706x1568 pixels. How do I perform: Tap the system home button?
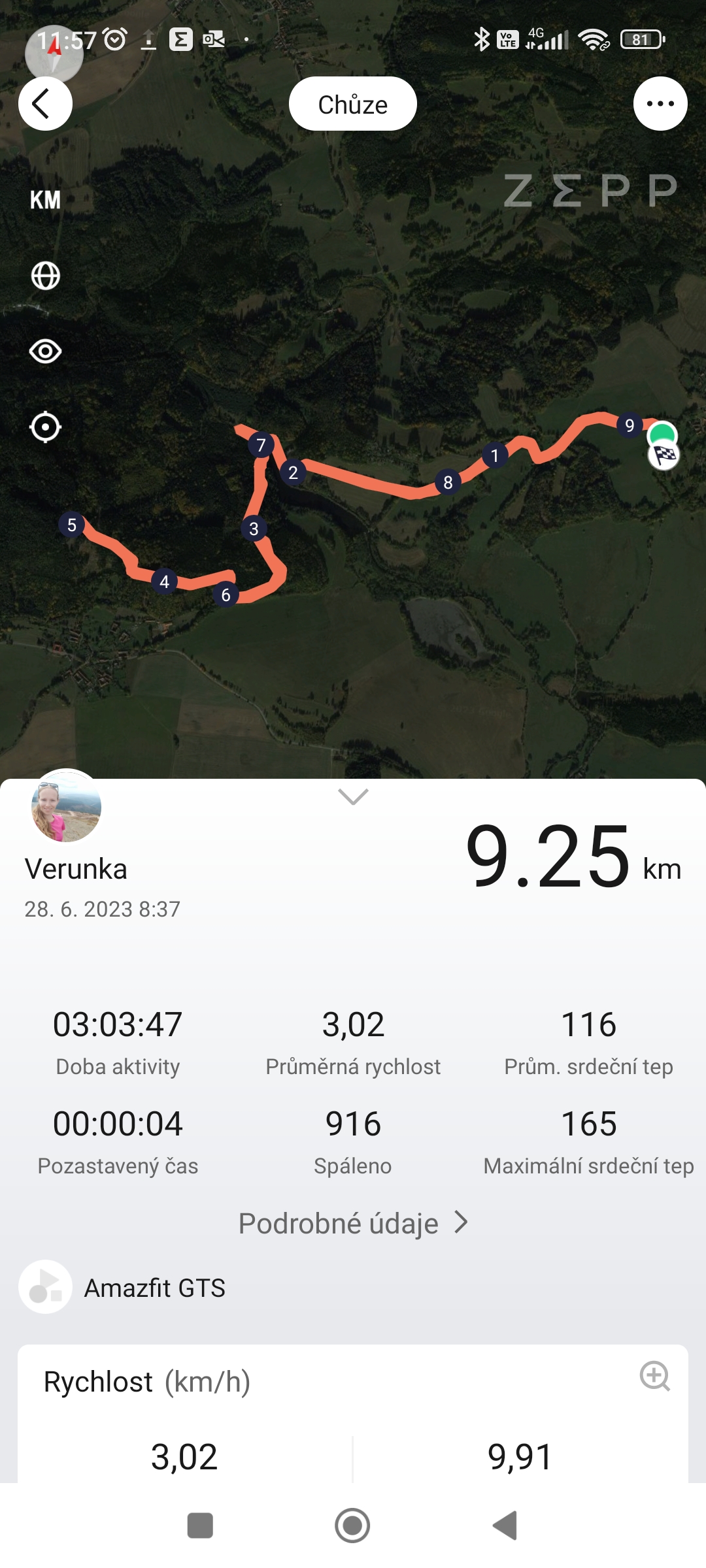pyautogui.click(x=352, y=1526)
